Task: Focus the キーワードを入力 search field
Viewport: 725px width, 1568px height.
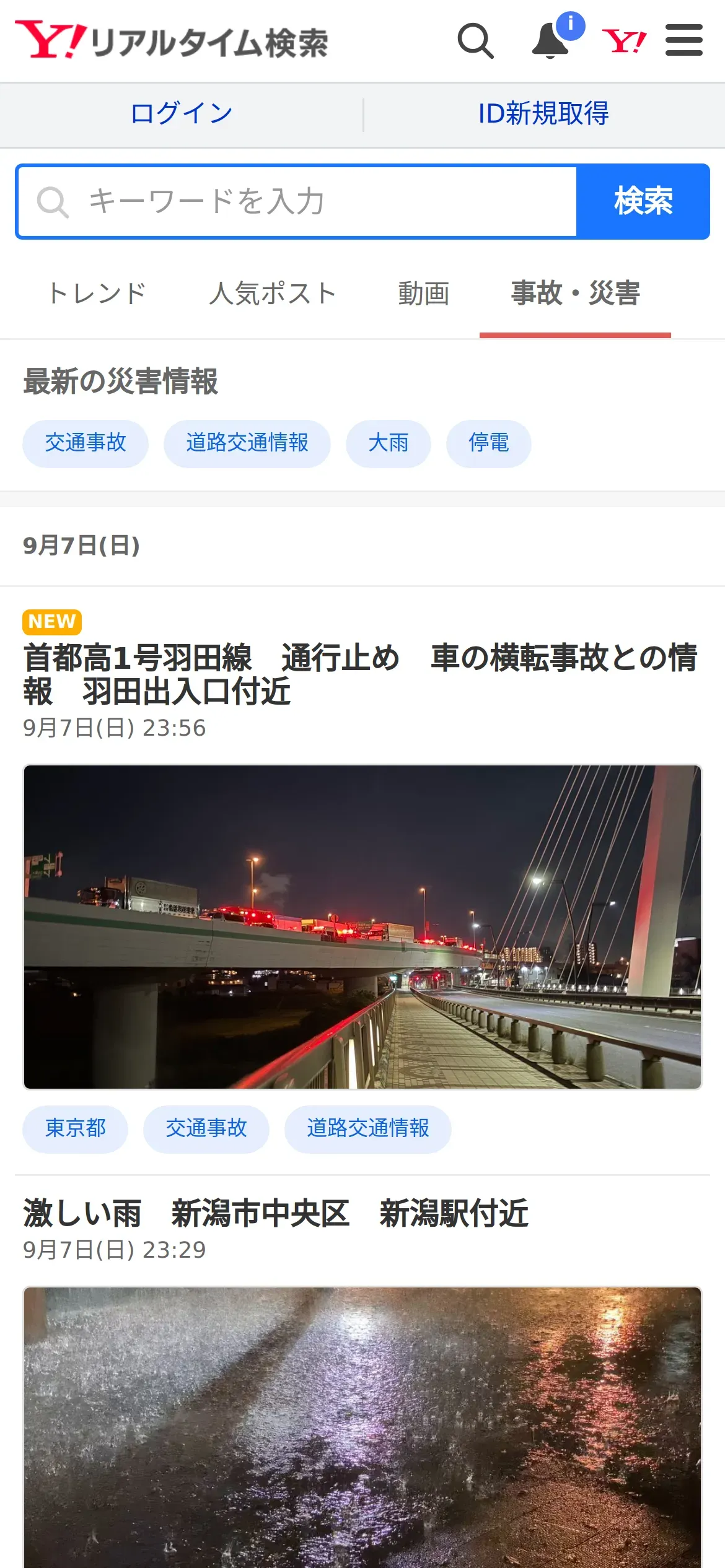Action: (x=297, y=201)
